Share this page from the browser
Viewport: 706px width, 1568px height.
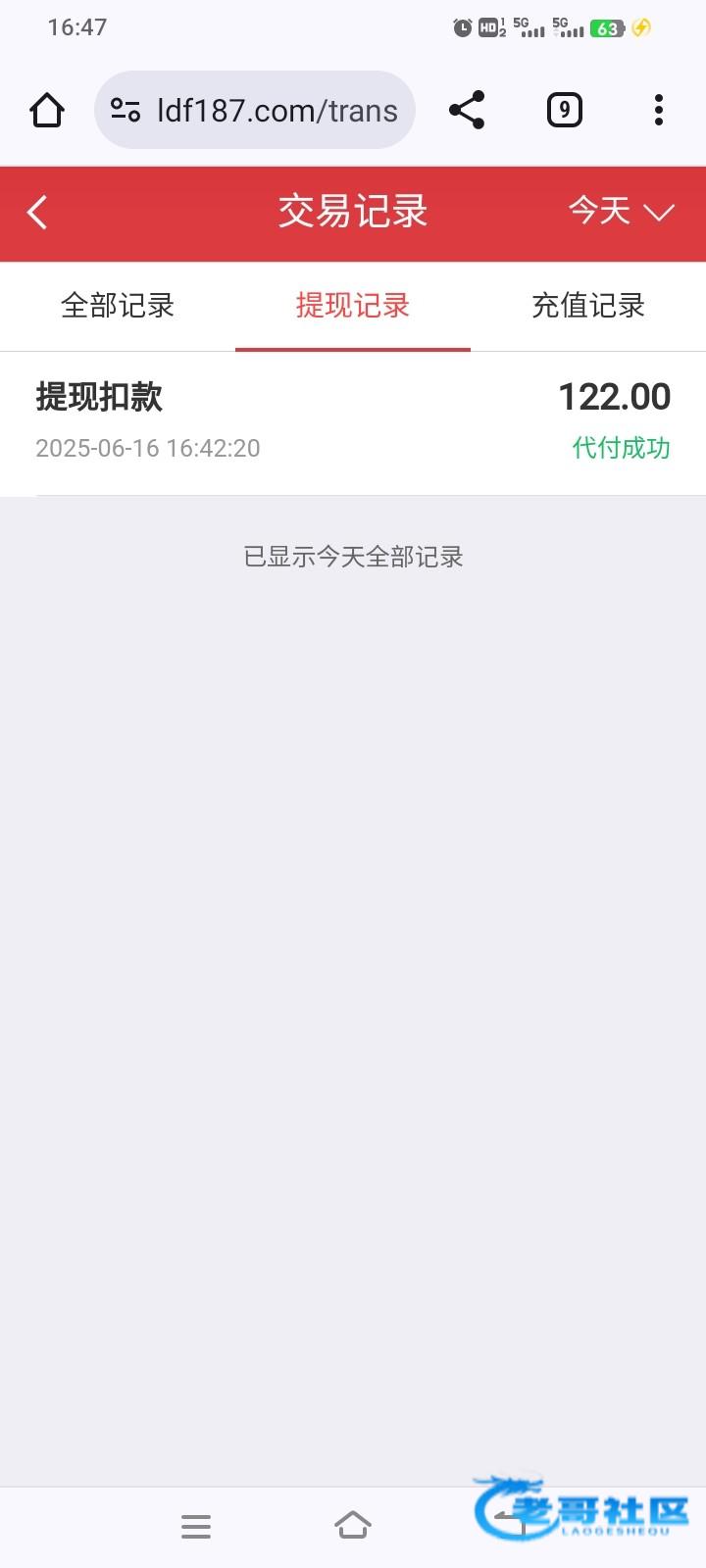(467, 110)
